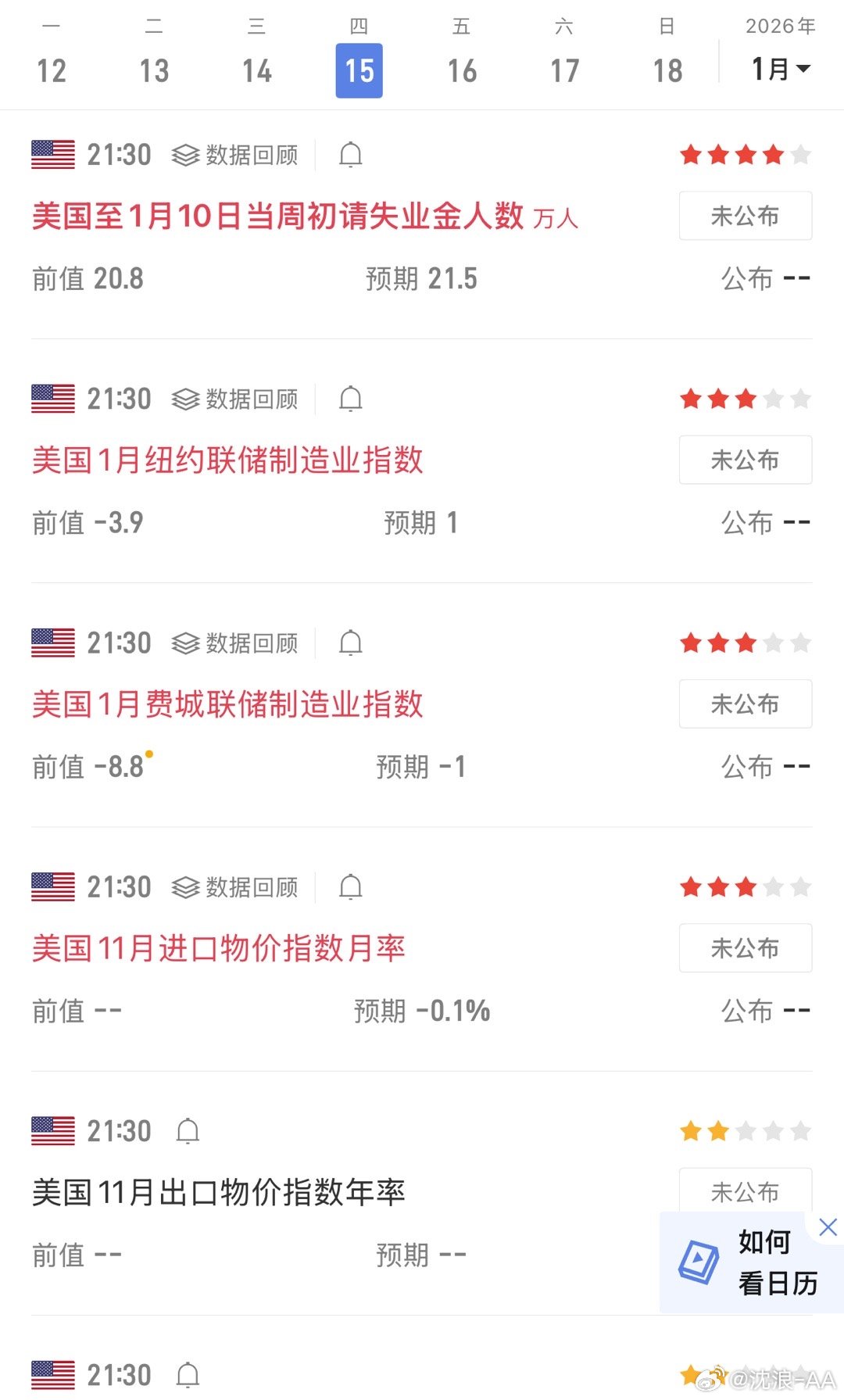The width and height of the screenshot is (844, 1400).
Task: Select date 15 in the week strip
Action: (x=359, y=70)
